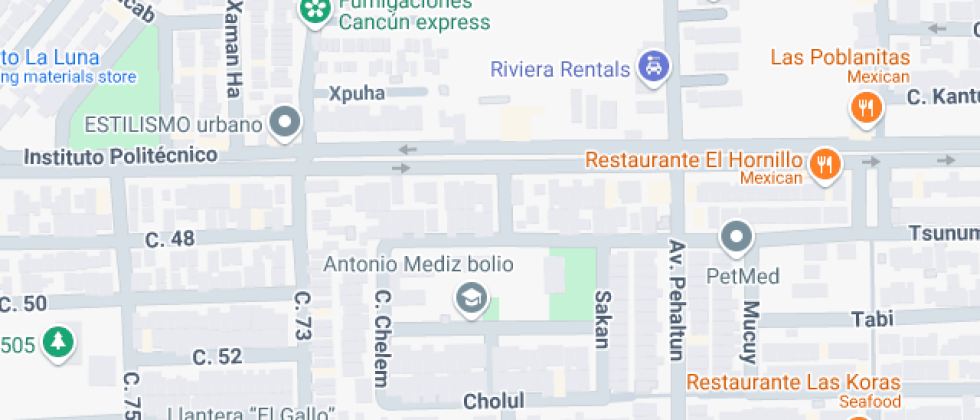Open the Restaurante Las Koras seafood label
Image resolution: width=980 pixels, height=420 pixels.
coord(793,383)
